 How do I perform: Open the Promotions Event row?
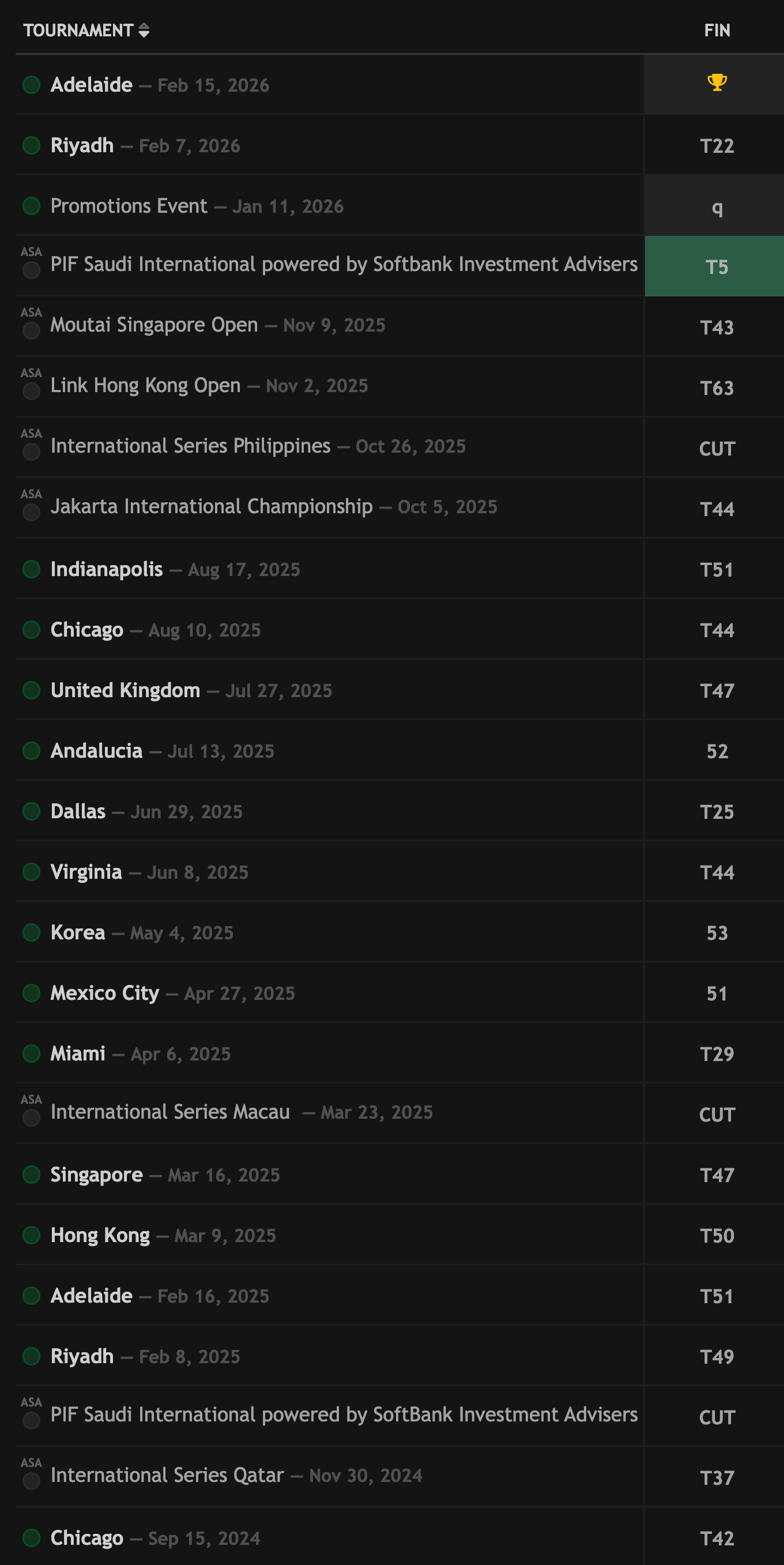pyautogui.click(x=129, y=206)
